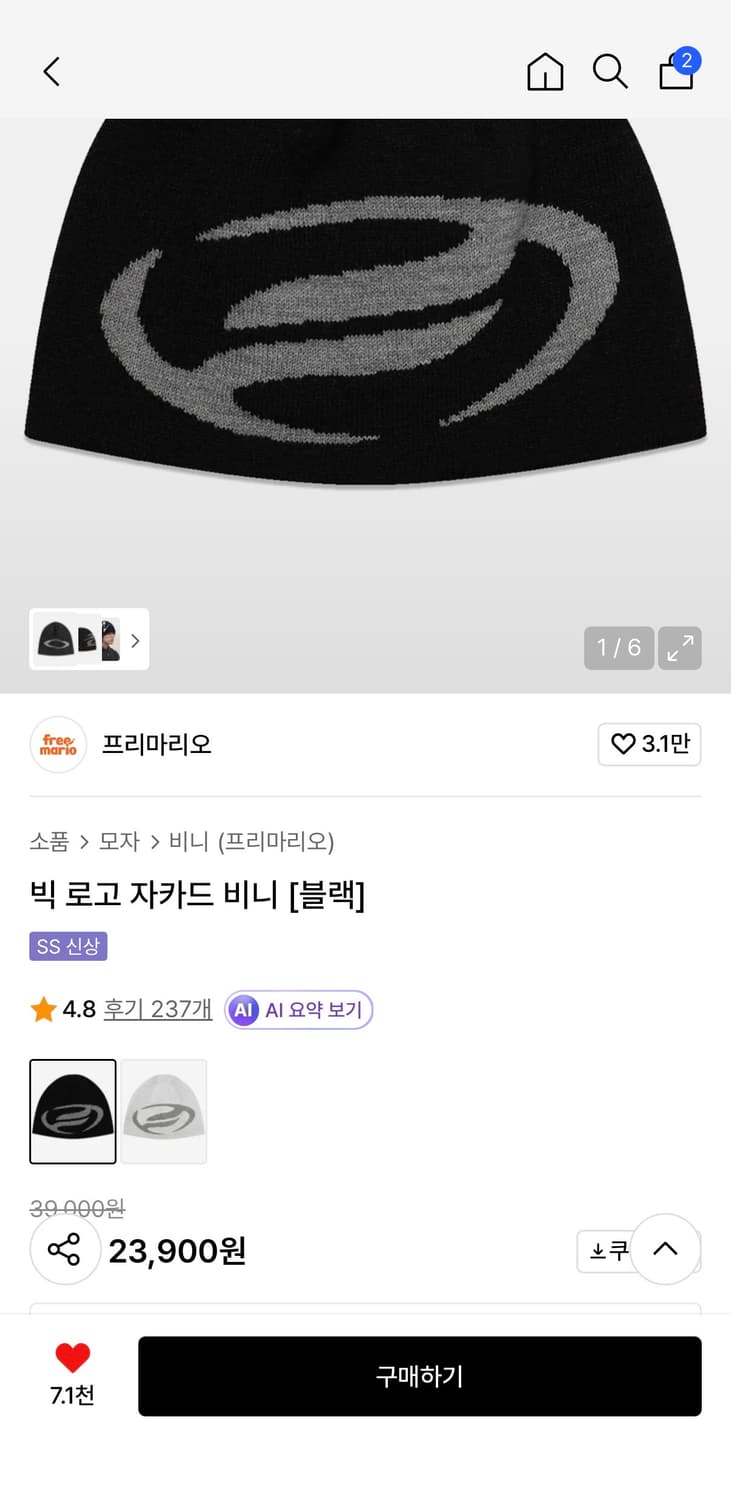This screenshot has width=731, height=1500.
Task: Open the shopping bag showing 2 items
Action: click(676, 73)
